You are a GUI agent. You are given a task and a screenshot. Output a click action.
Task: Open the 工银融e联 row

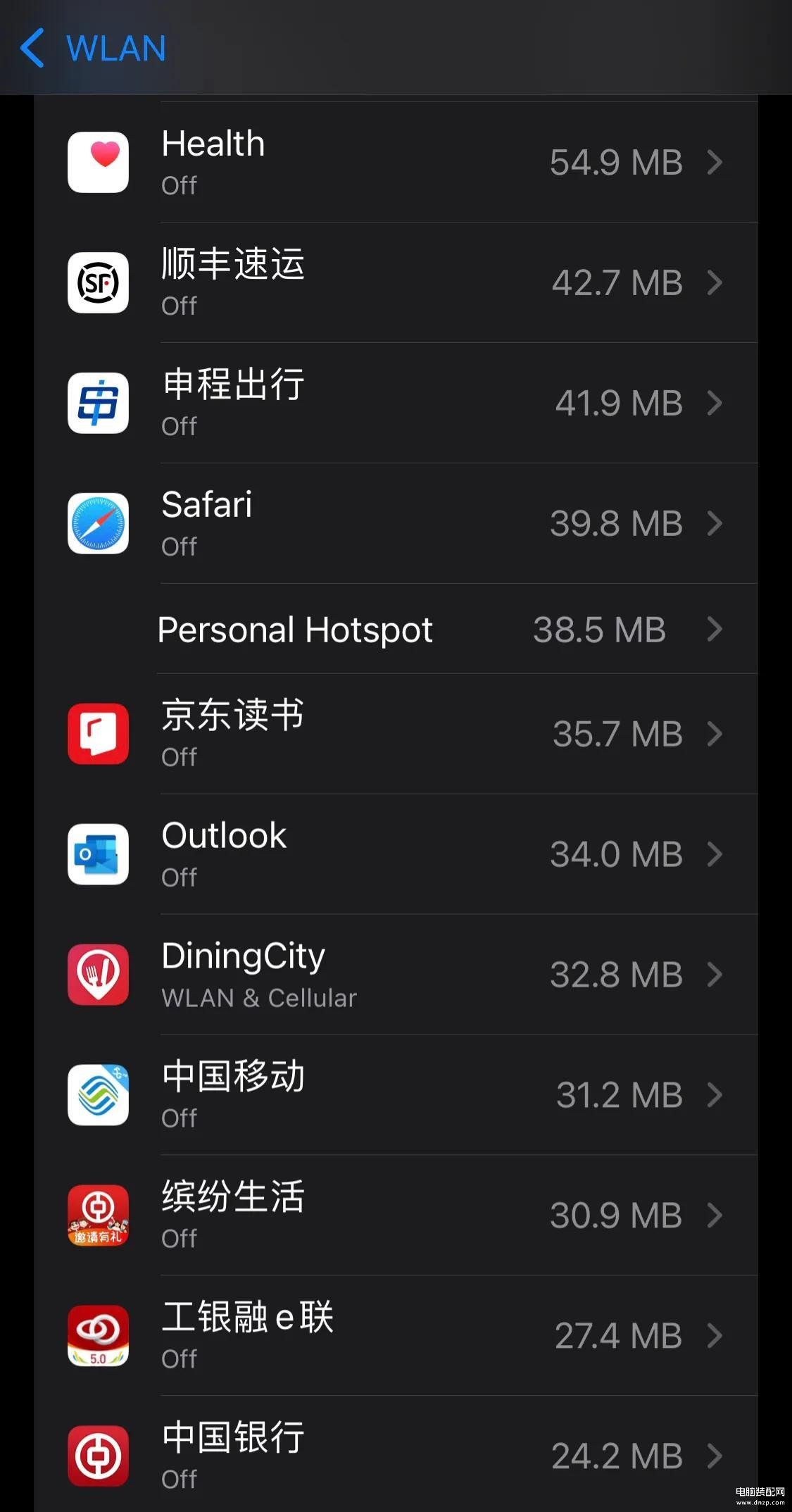[x=396, y=1336]
